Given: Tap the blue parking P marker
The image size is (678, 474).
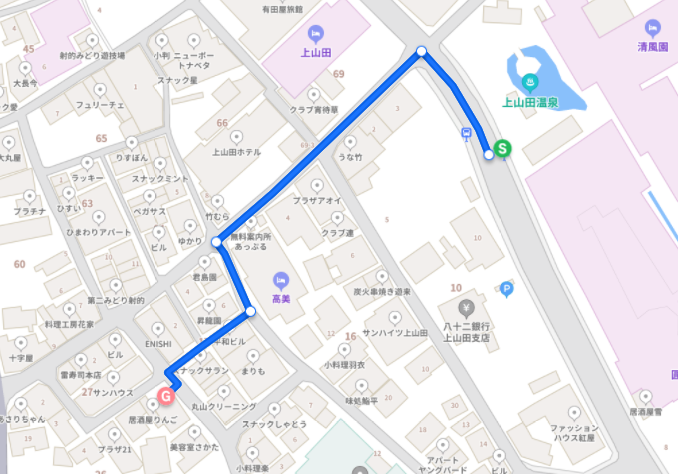Looking at the screenshot, I should click(506, 290).
